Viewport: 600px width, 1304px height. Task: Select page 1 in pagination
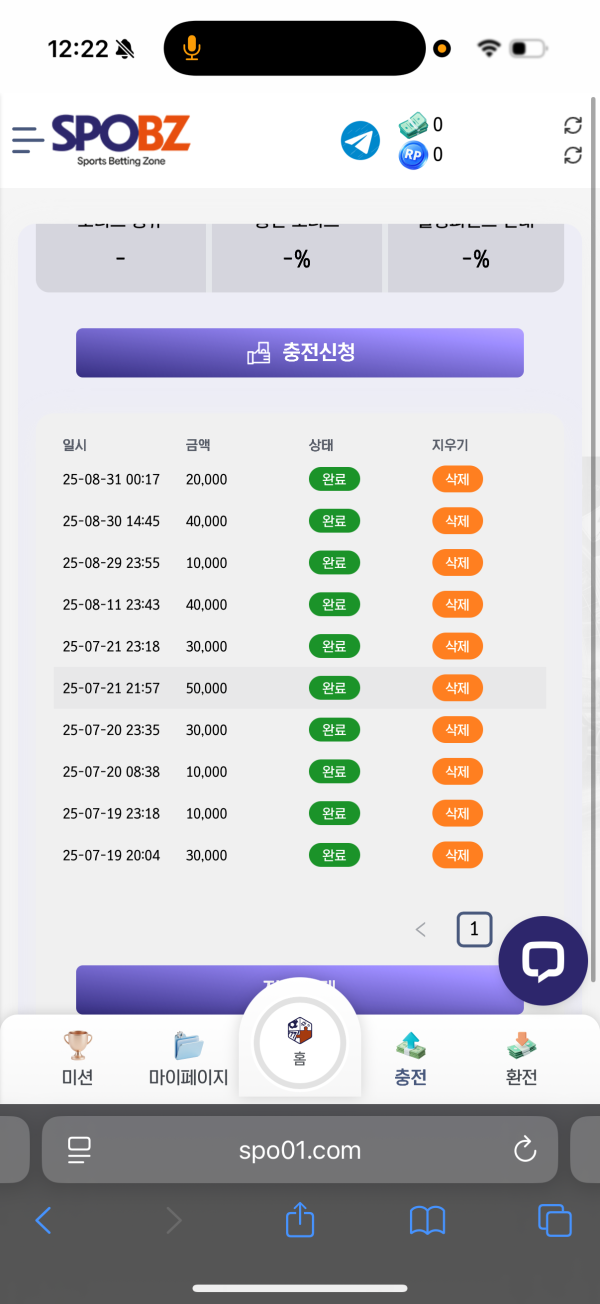click(x=474, y=930)
